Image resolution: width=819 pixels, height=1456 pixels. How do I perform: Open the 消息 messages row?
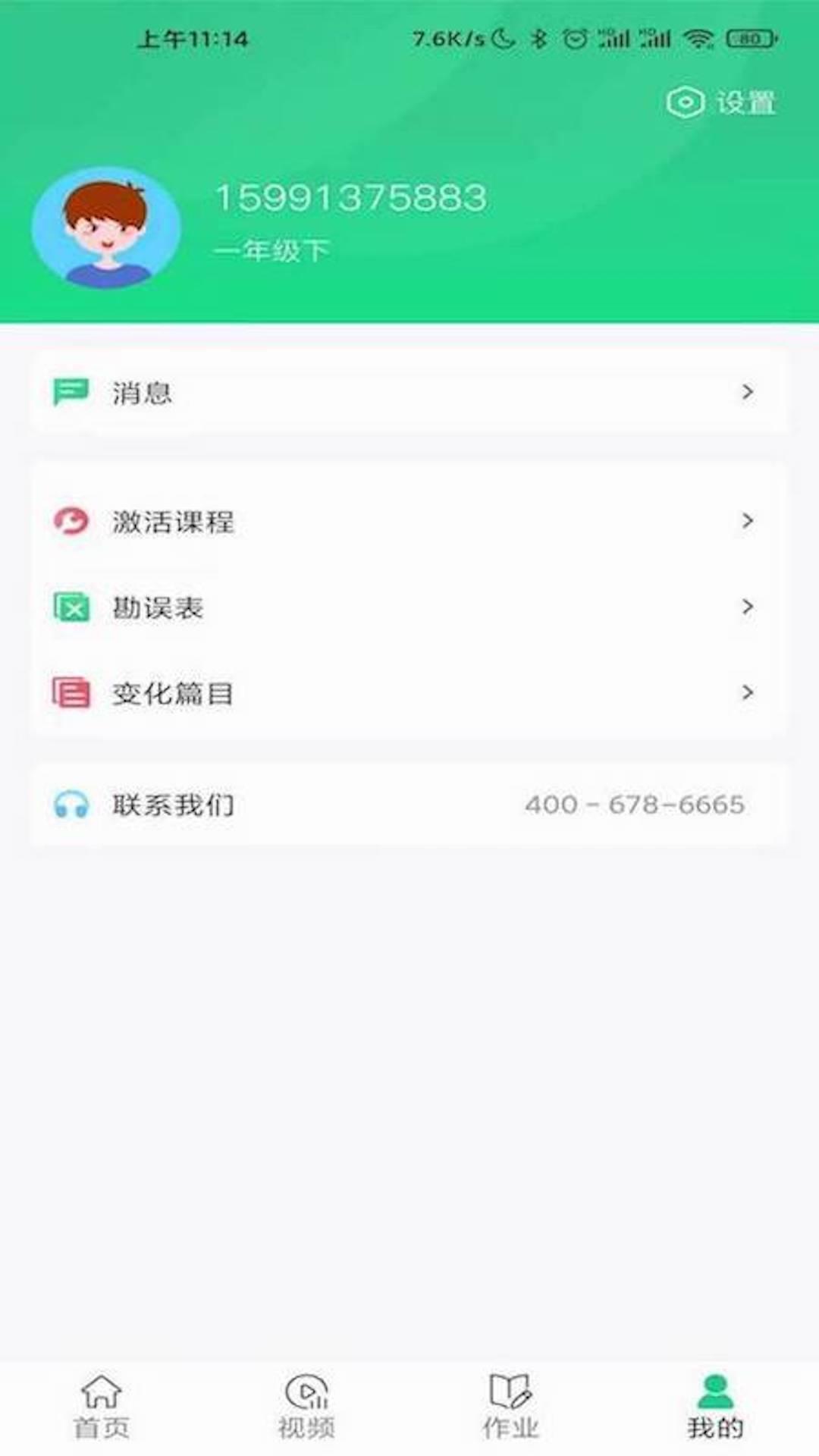(x=409, y=392)
